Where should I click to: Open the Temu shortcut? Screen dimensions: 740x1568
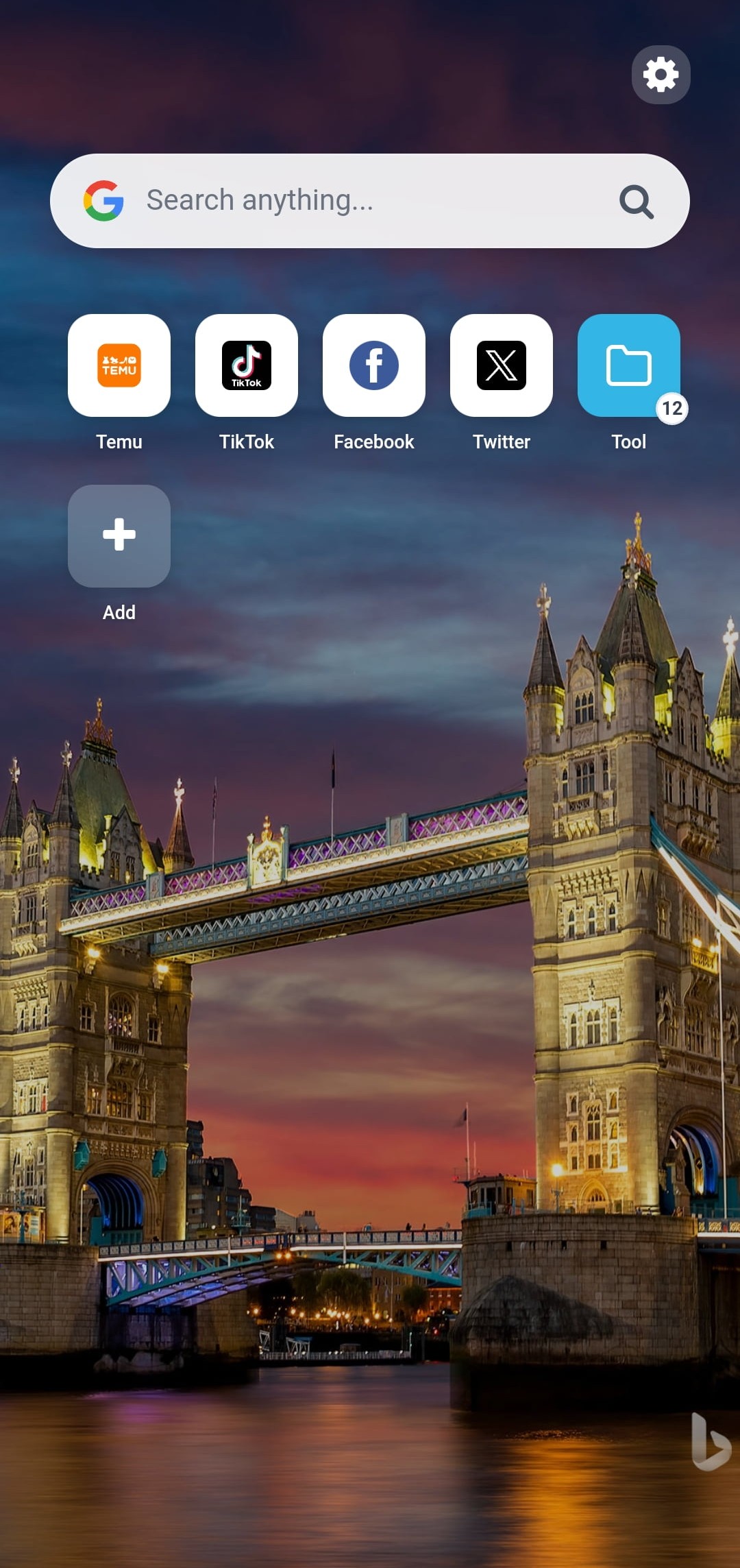119,365
